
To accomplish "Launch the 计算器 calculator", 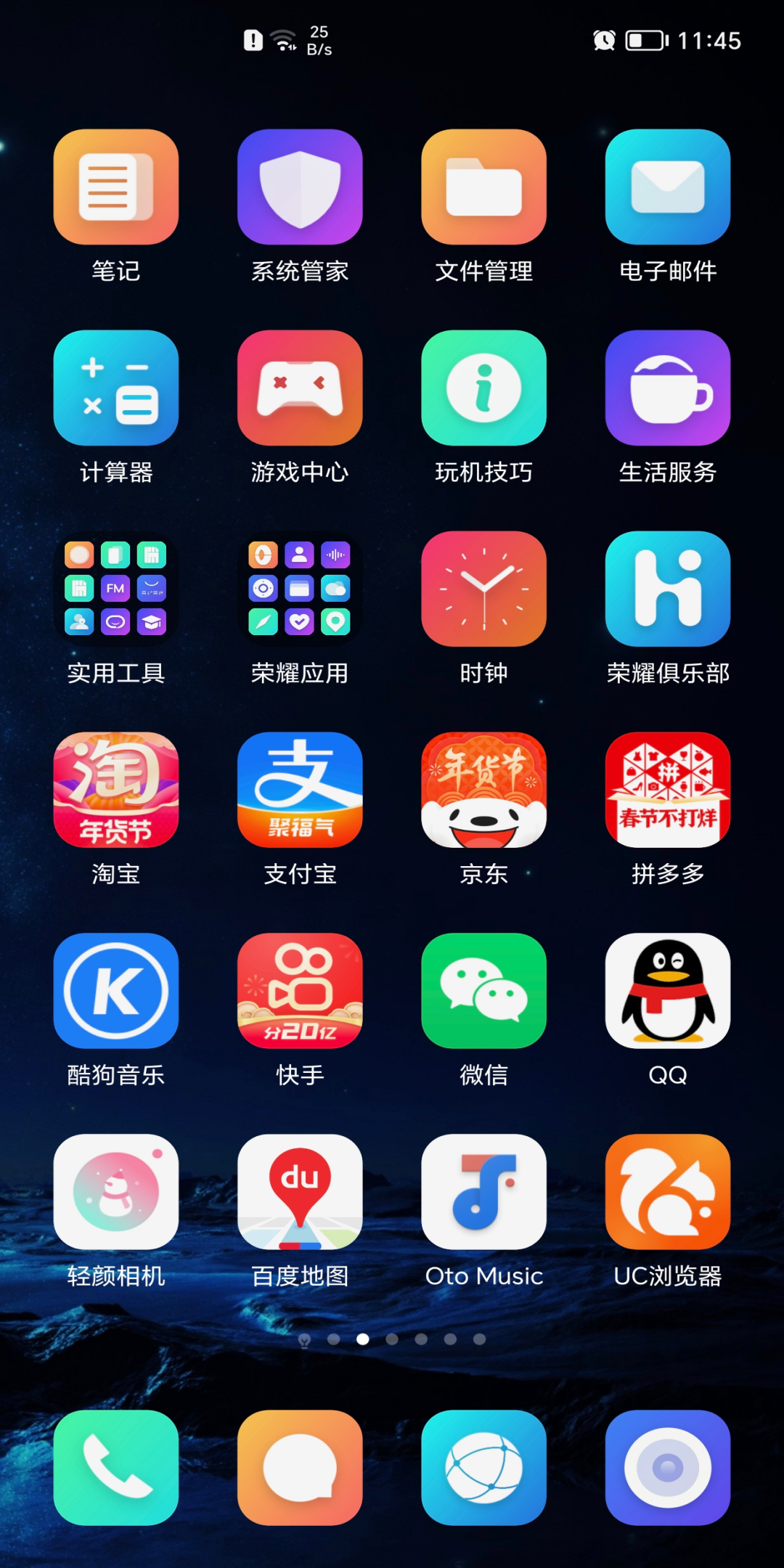I will pos(115,388).
